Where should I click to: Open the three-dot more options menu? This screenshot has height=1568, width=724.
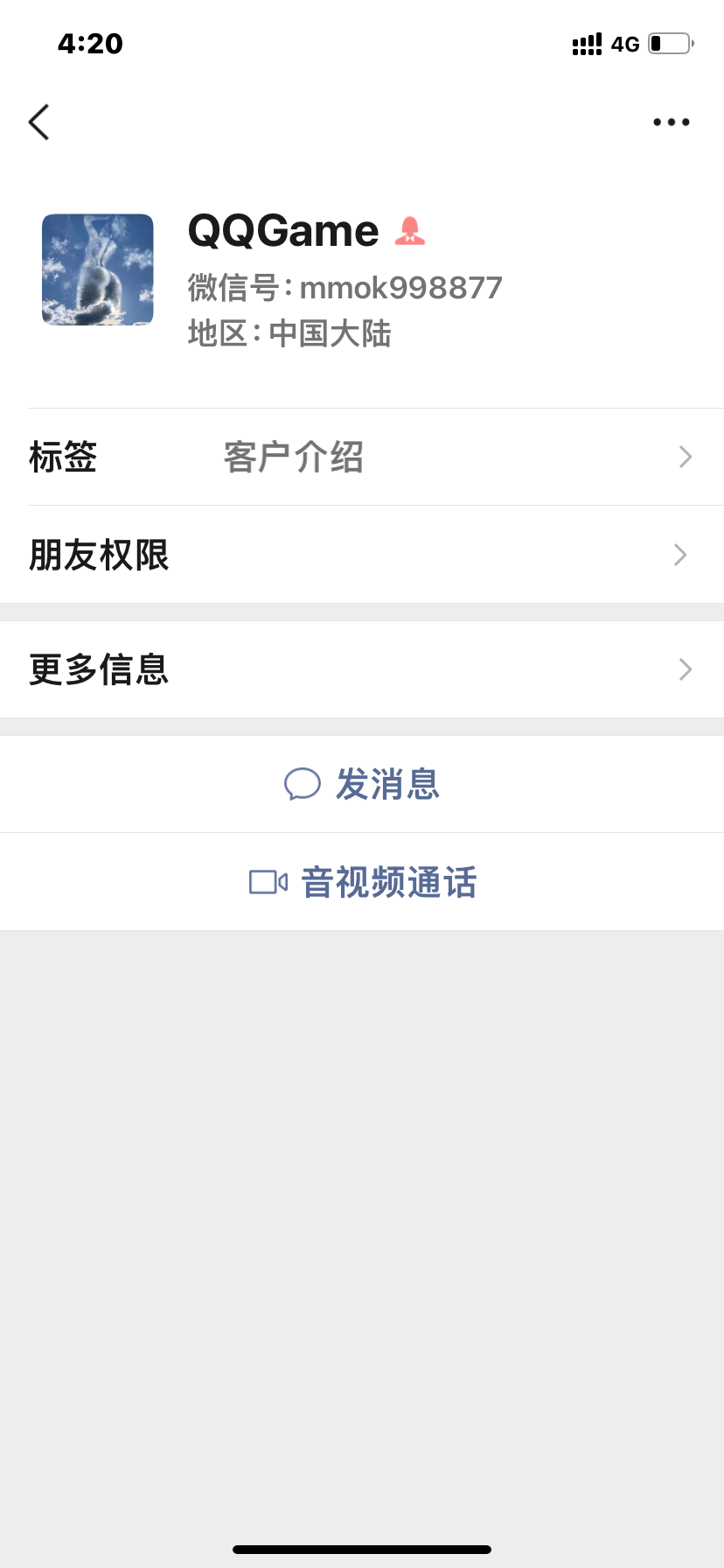[x=671, y=122]
